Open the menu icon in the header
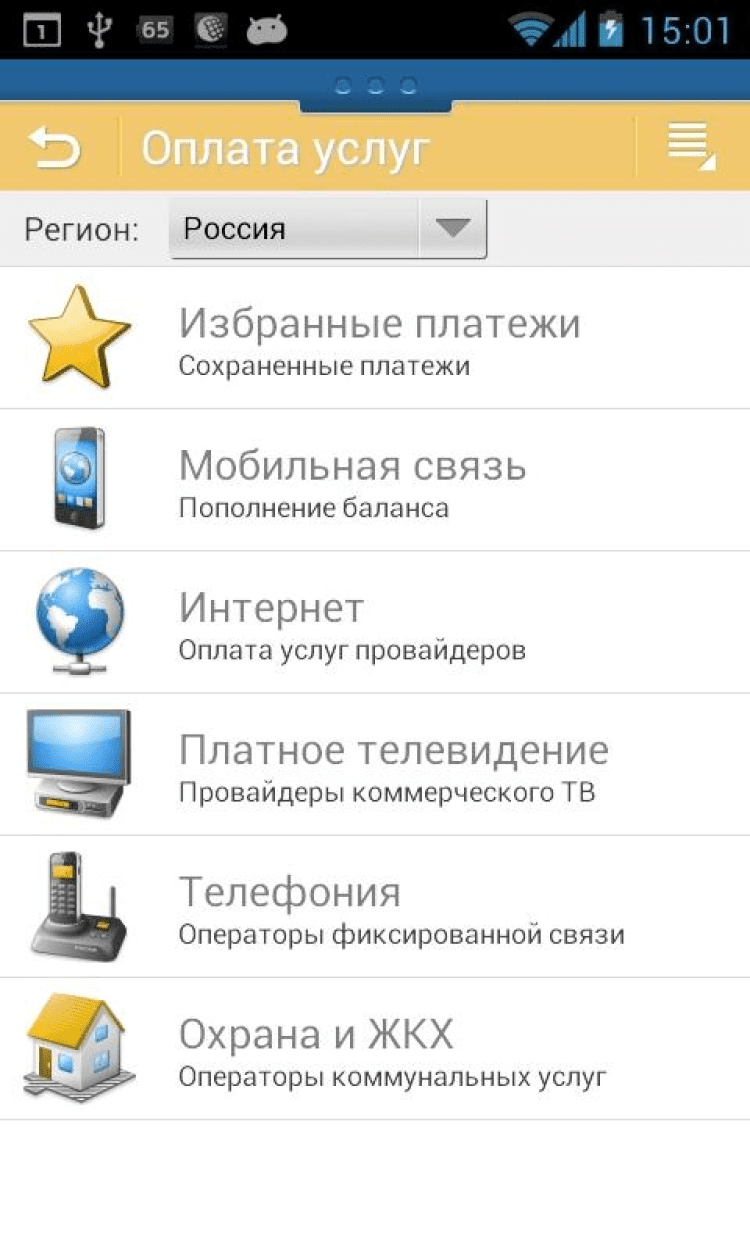750x1250 pixels. click(x=692, y=148)
